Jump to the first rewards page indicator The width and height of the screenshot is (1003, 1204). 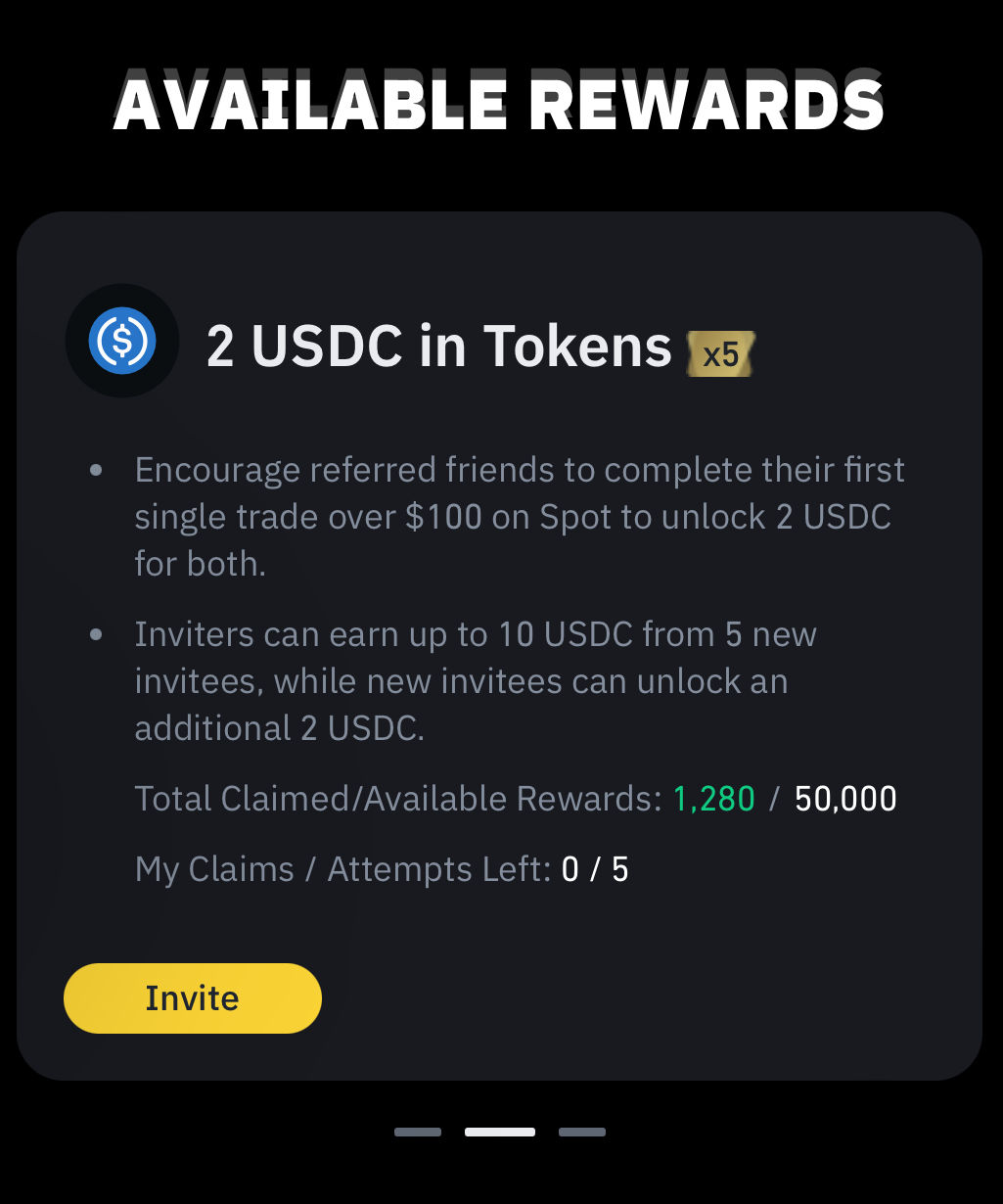click(418, 1133)
